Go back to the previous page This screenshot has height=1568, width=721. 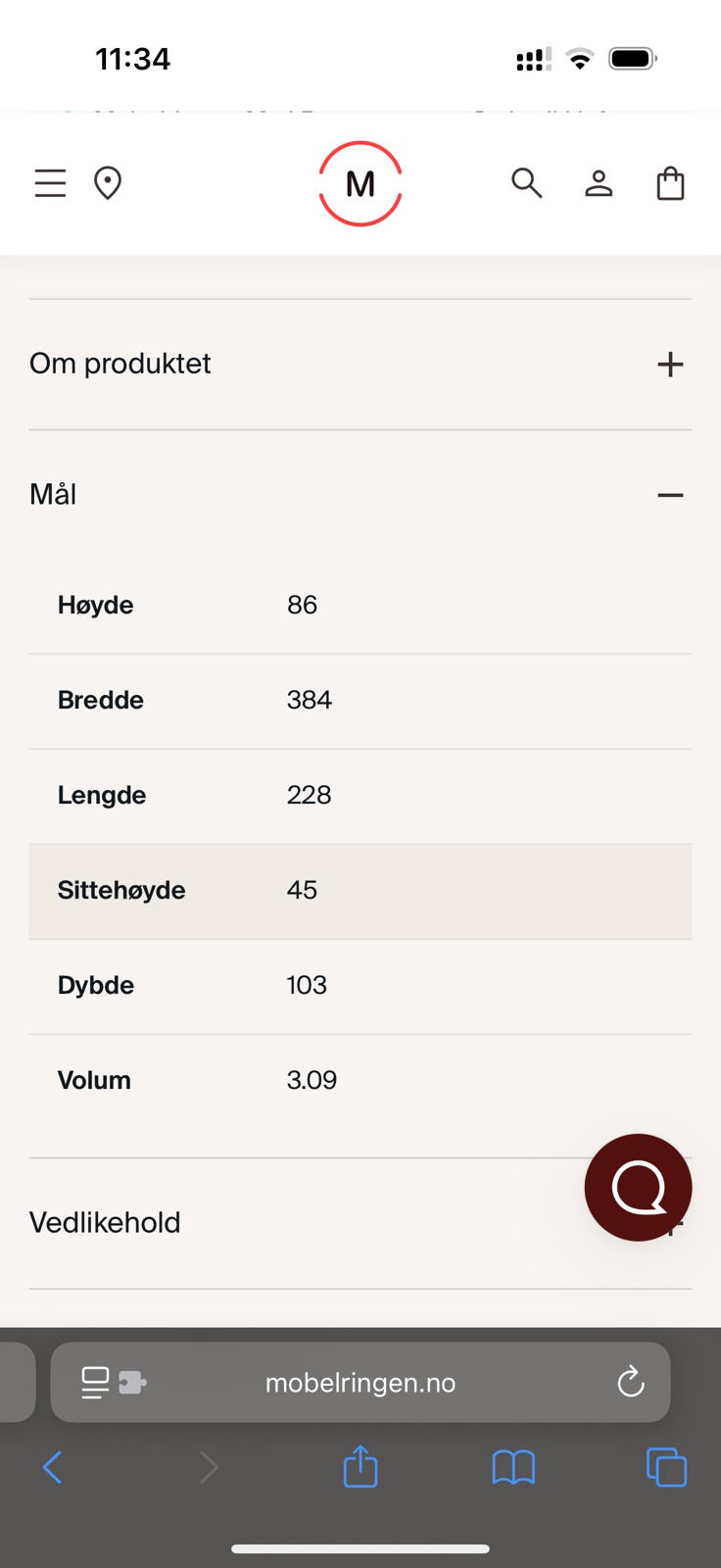tap(53, 1467)
